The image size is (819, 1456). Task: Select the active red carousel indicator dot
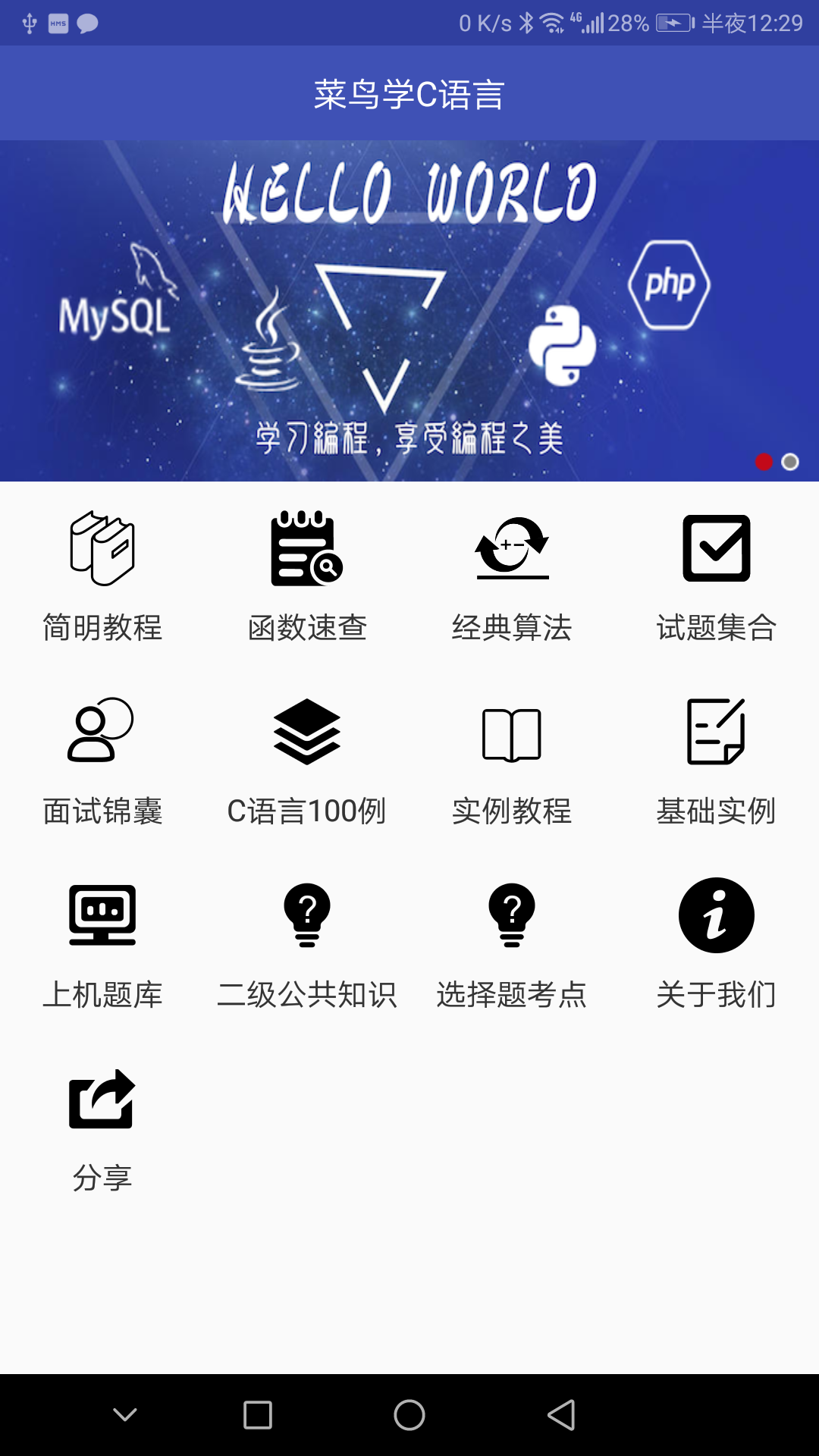coord(764,460)
